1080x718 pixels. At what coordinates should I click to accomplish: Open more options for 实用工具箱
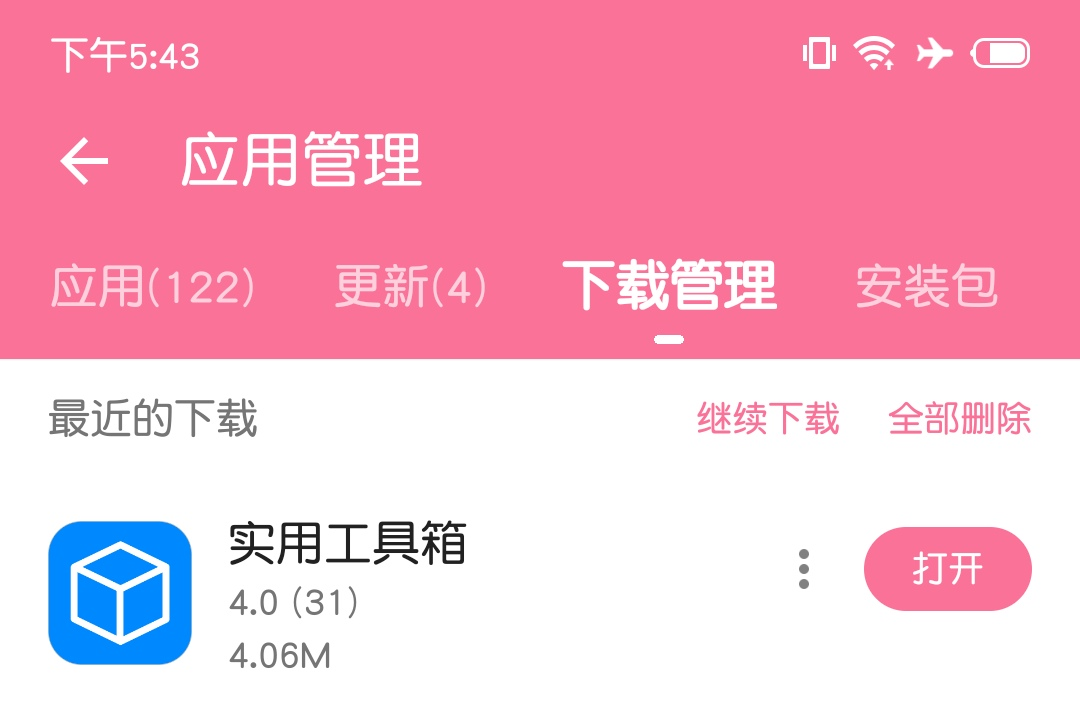click(804, 569)
